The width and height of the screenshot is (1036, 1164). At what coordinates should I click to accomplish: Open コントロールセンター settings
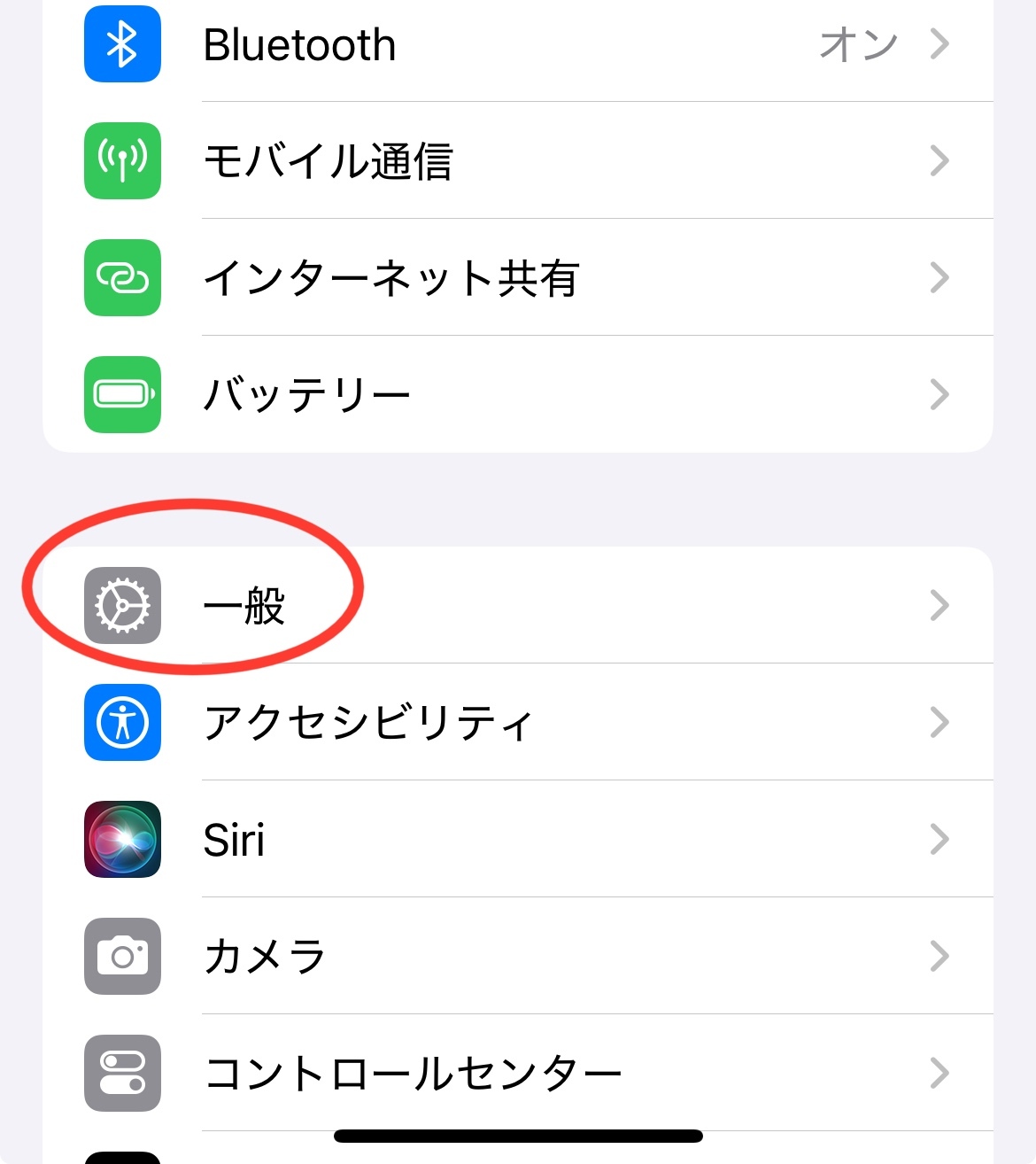click(518, 1073)
